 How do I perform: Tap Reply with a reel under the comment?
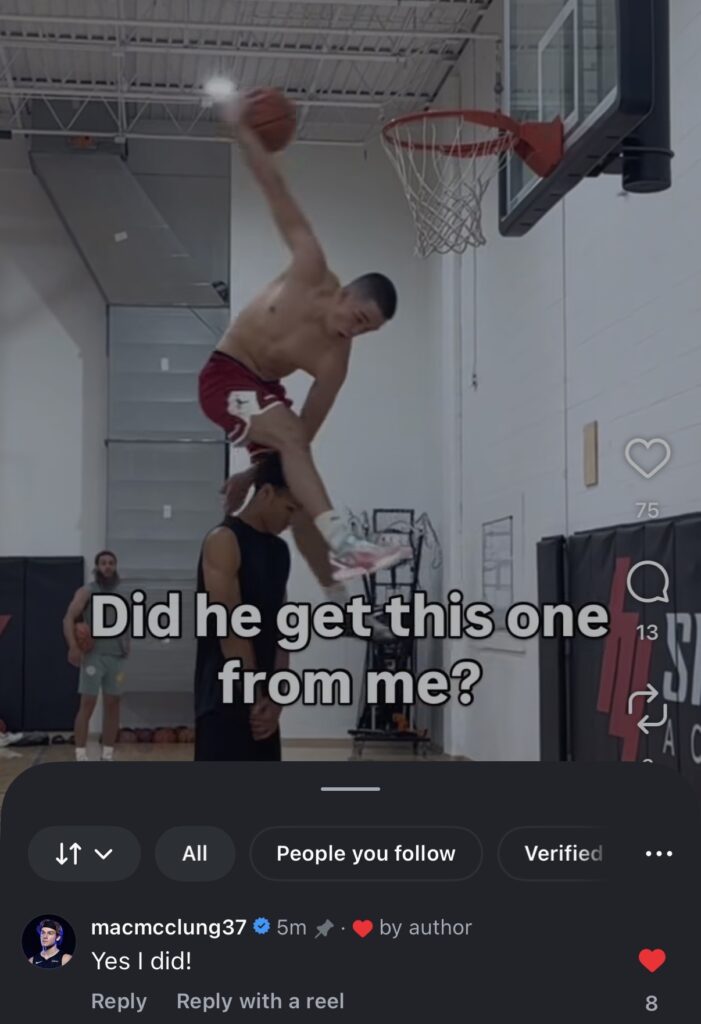(260, 1000)
